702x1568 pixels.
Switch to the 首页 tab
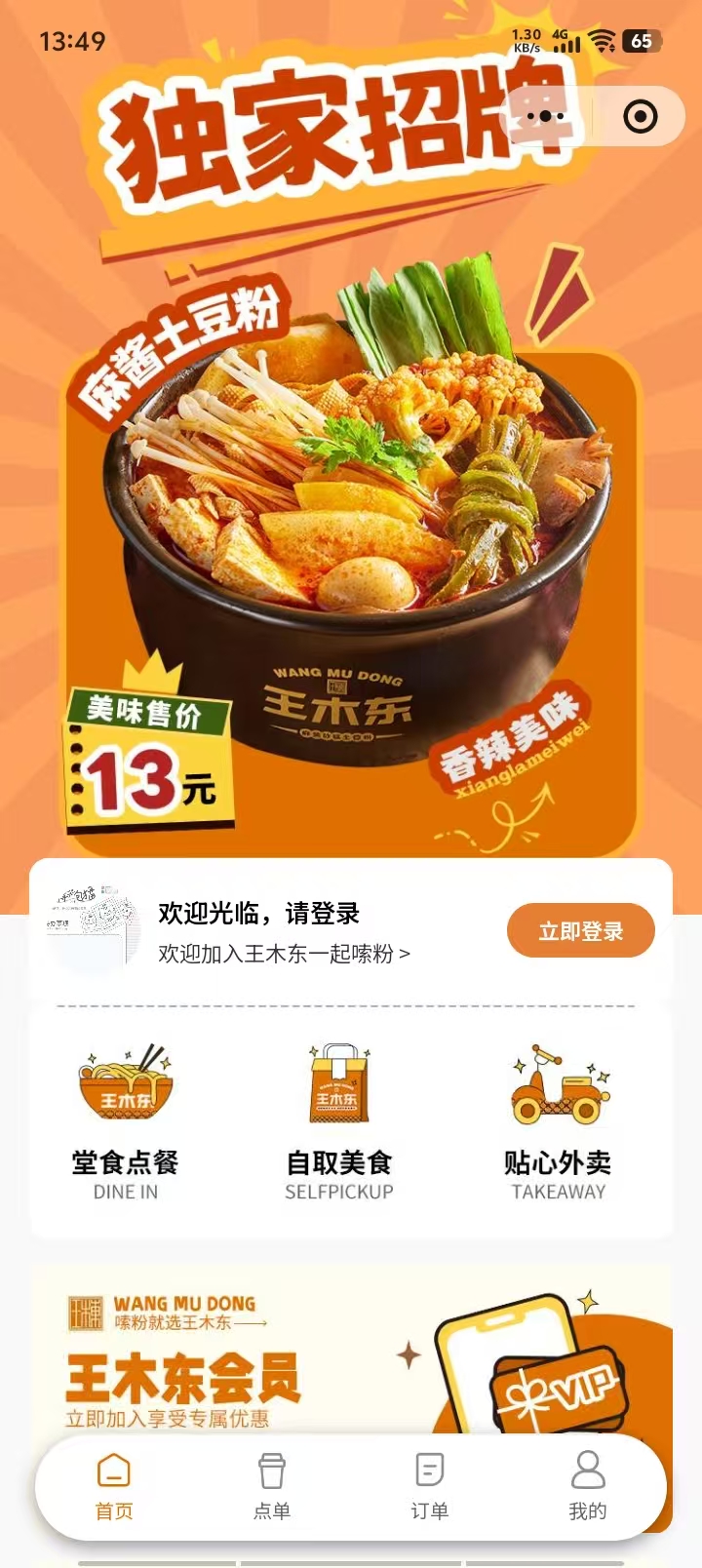(x=114, y=1486)
